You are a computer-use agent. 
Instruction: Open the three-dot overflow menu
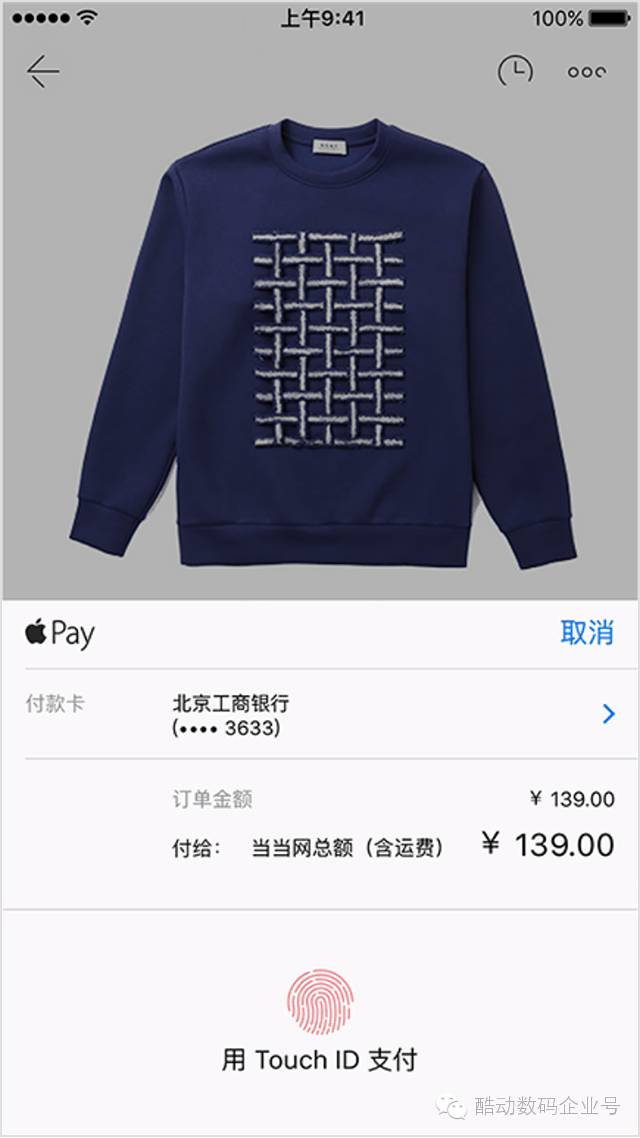tap(586, 72)
